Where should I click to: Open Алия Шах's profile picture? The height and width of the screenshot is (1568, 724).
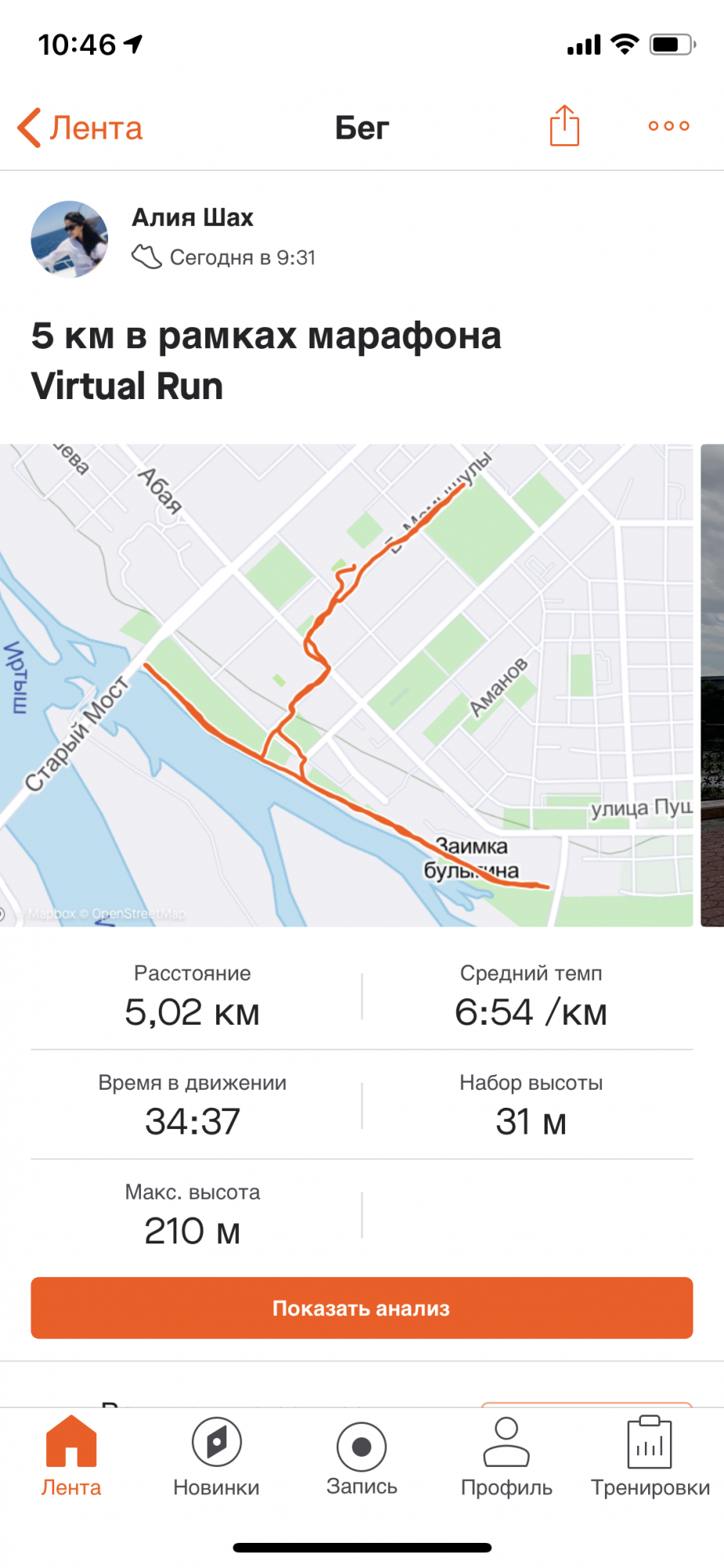pos(69,239)
